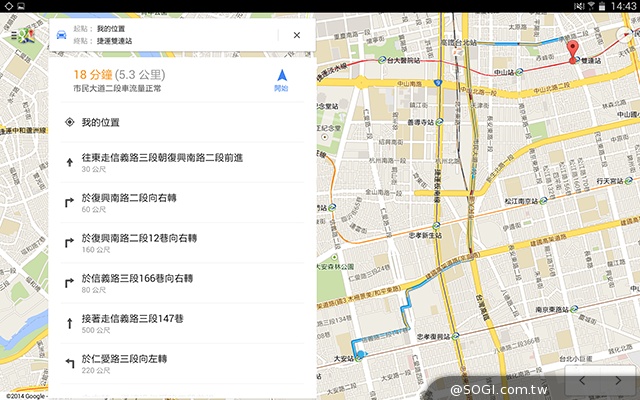Open the step 於仁愛路三段向左轉

180,363
